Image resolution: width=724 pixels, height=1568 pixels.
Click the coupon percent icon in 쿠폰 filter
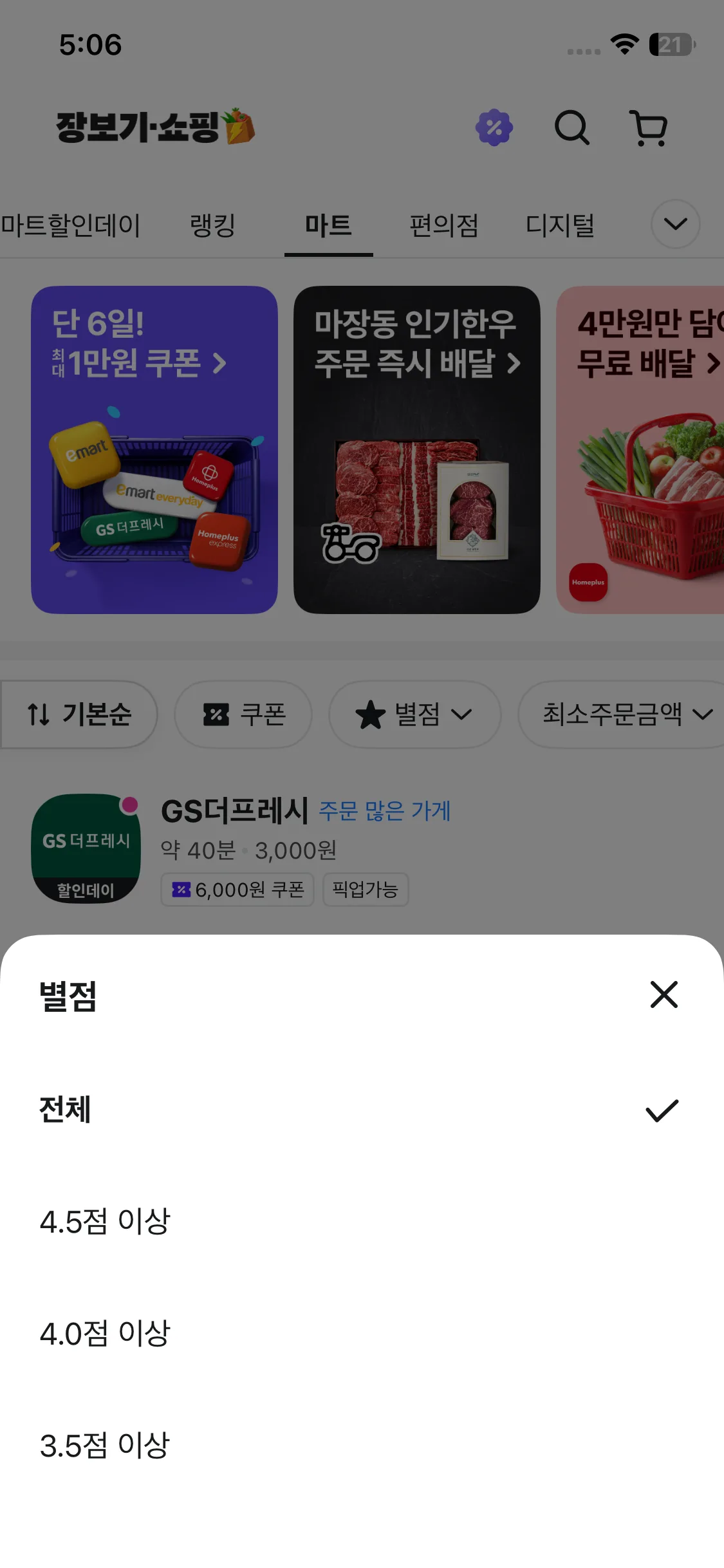click(214, 714)
